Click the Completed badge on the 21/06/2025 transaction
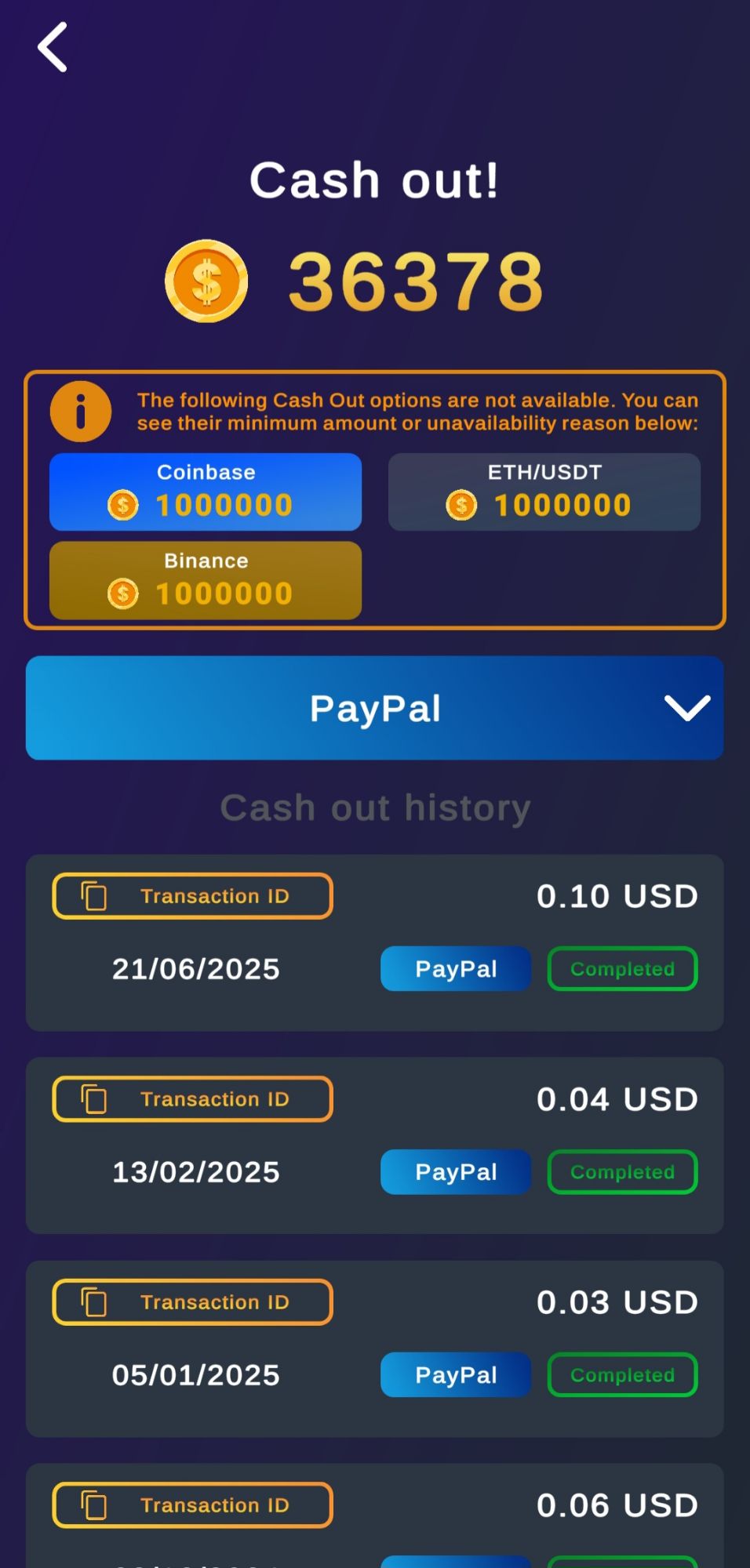Screen dimensions: 750x1568 pos(622,968)
